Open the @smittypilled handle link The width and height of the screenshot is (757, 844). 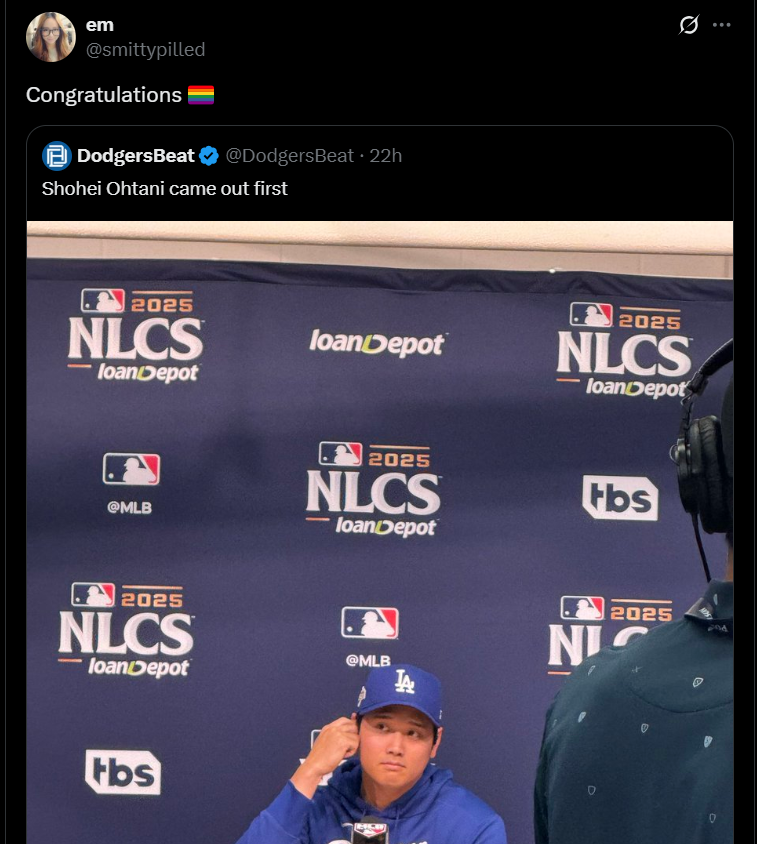click(146, 49)
